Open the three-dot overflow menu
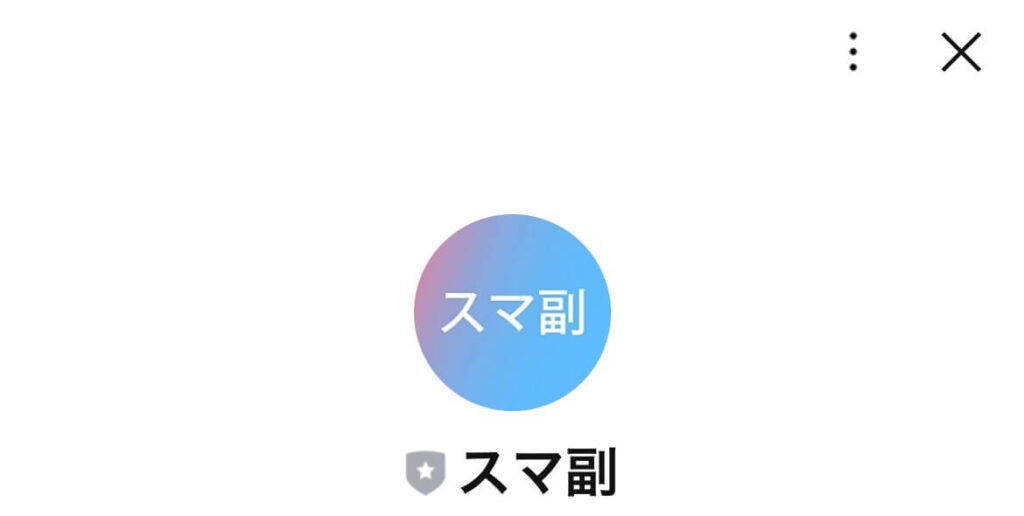The height and width of the screenshot is (516, 1024). [852, 51]
